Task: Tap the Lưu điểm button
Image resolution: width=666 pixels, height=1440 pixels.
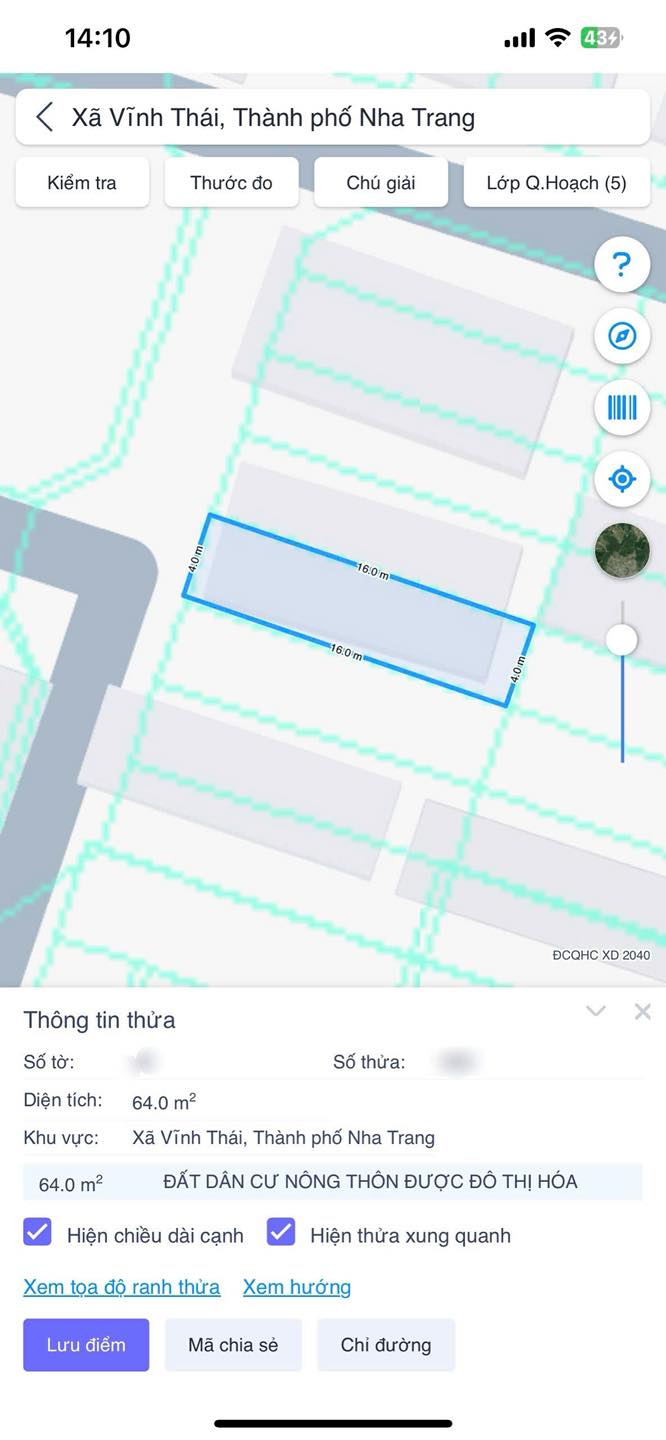Action: click(x=86, y=1344)
